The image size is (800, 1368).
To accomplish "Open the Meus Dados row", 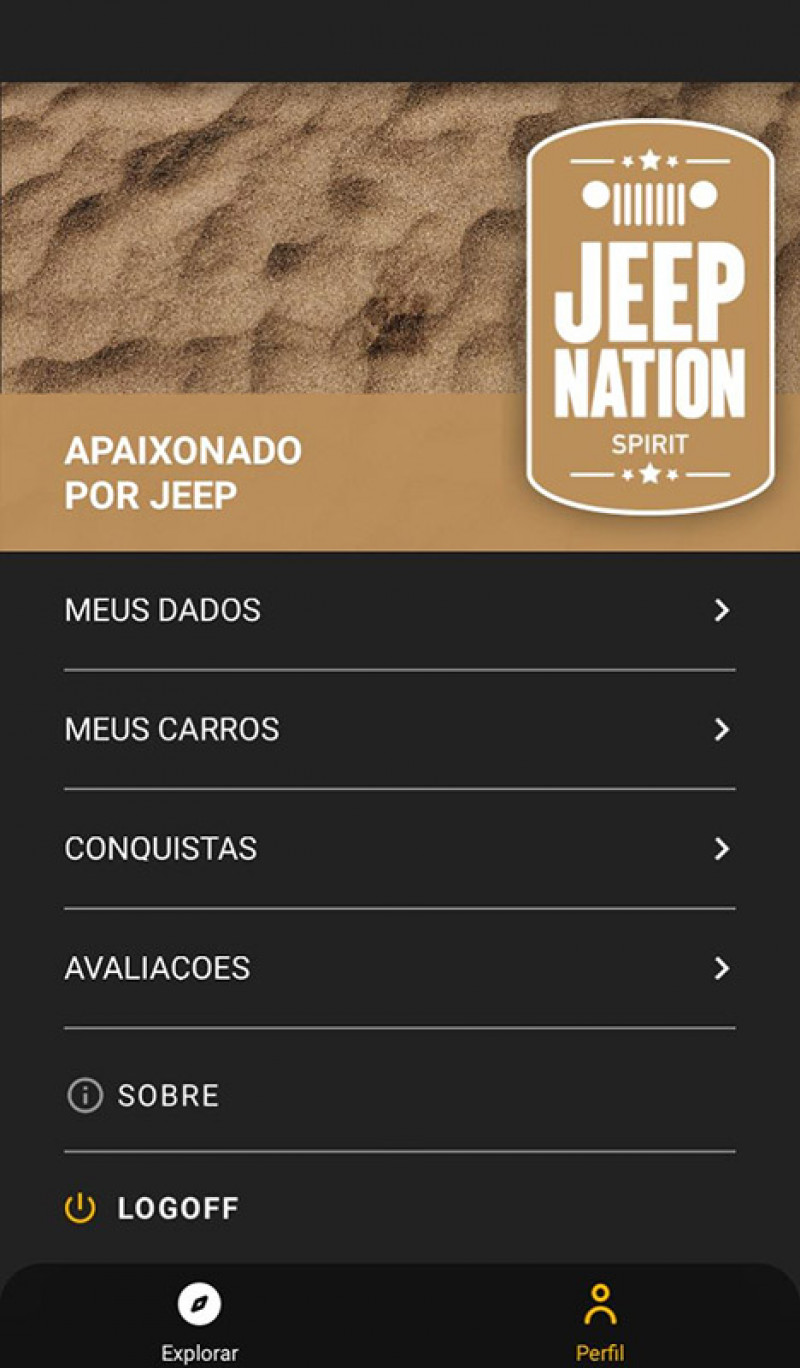I will click(398, 610).
